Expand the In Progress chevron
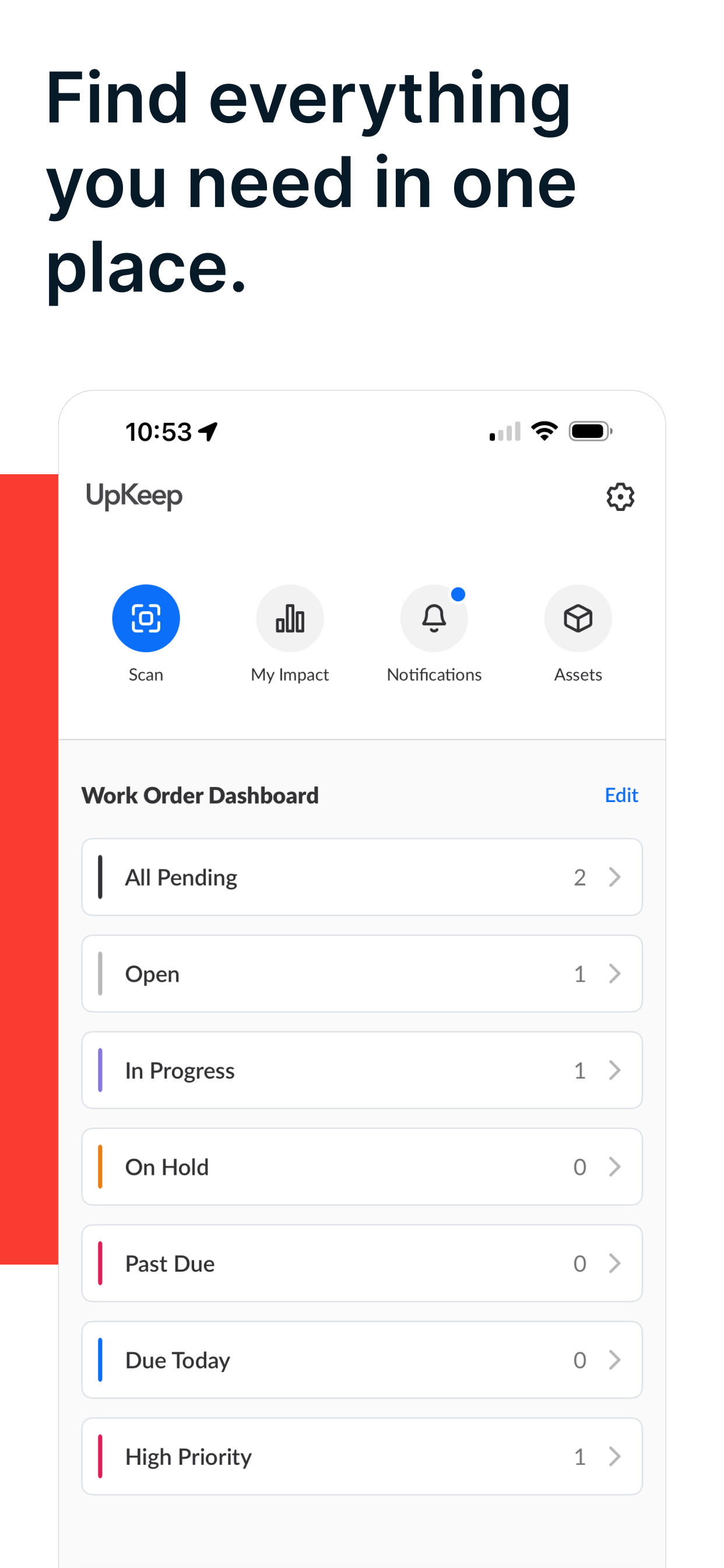 616,1070
